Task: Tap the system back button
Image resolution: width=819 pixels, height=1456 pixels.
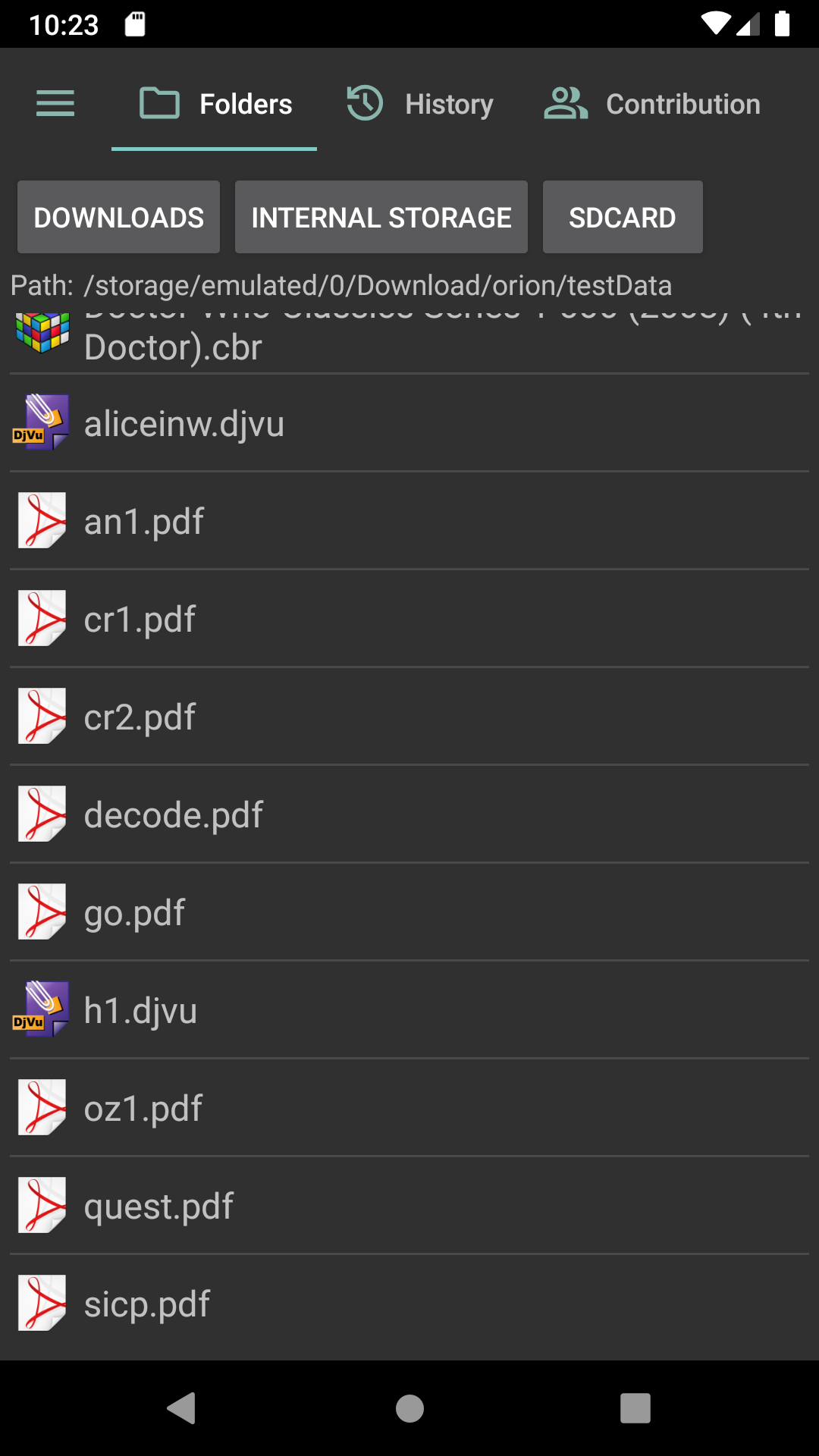Action: (x=182, y=1408)
